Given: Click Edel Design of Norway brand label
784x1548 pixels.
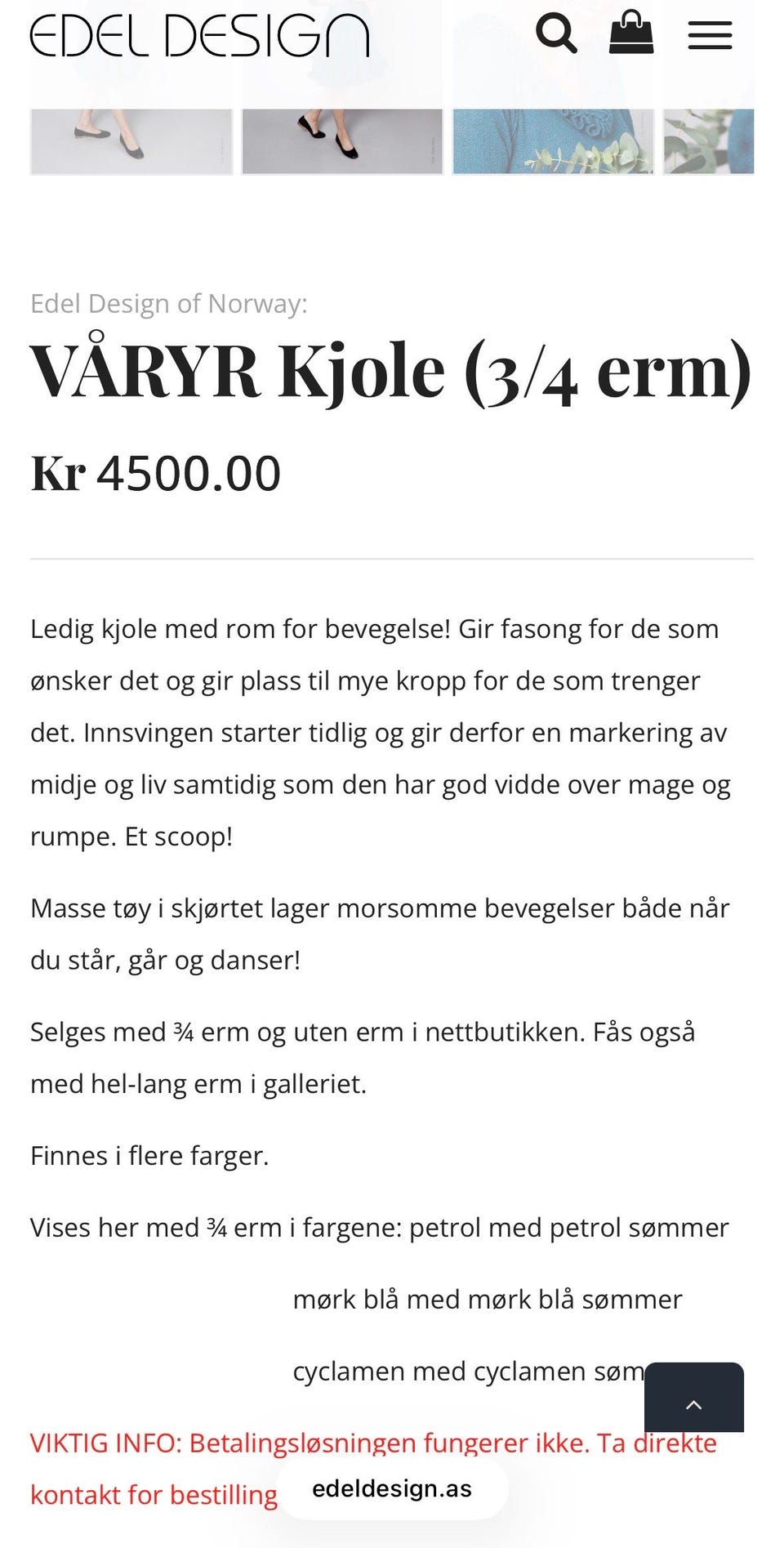Looking at the screenshot, I should [168, 304].
